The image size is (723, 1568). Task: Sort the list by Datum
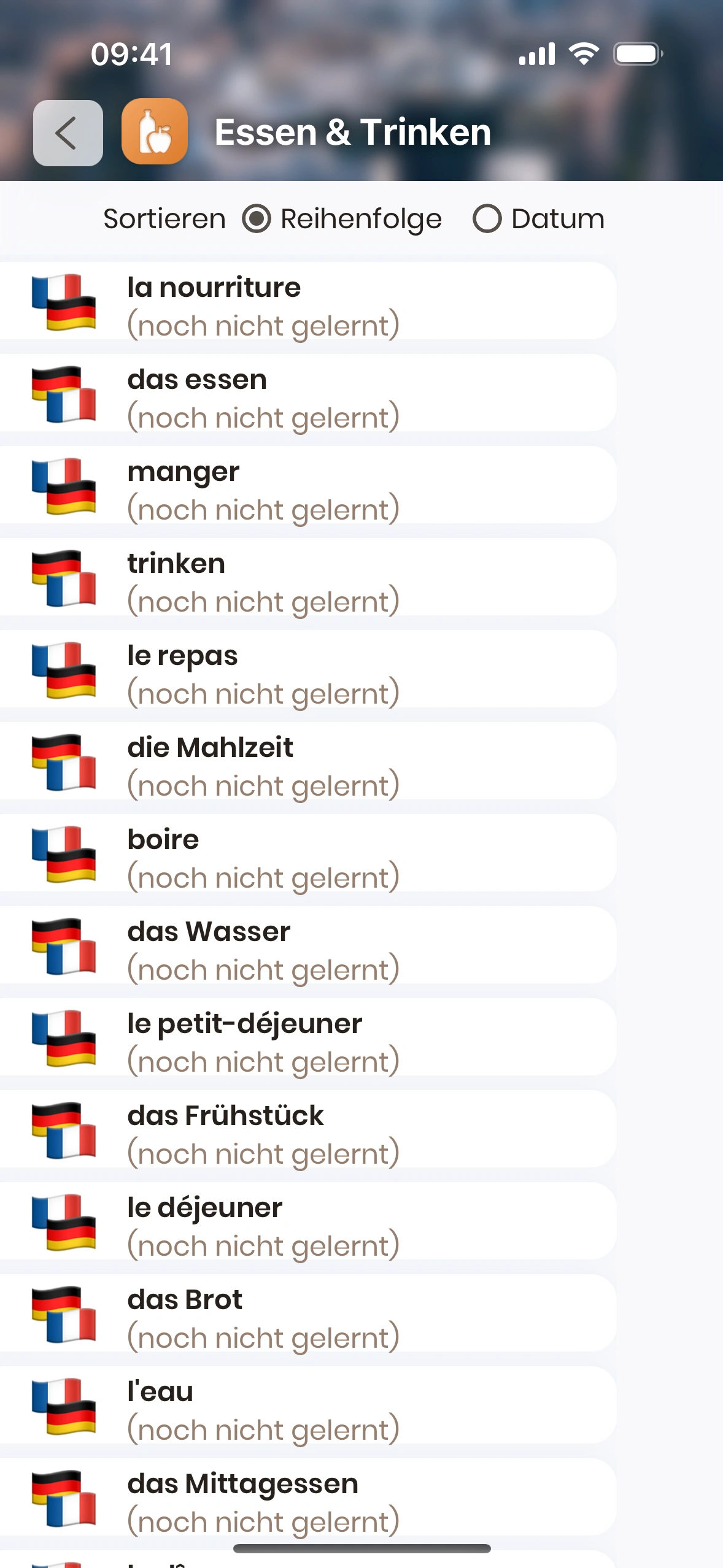tap(487, 219)
